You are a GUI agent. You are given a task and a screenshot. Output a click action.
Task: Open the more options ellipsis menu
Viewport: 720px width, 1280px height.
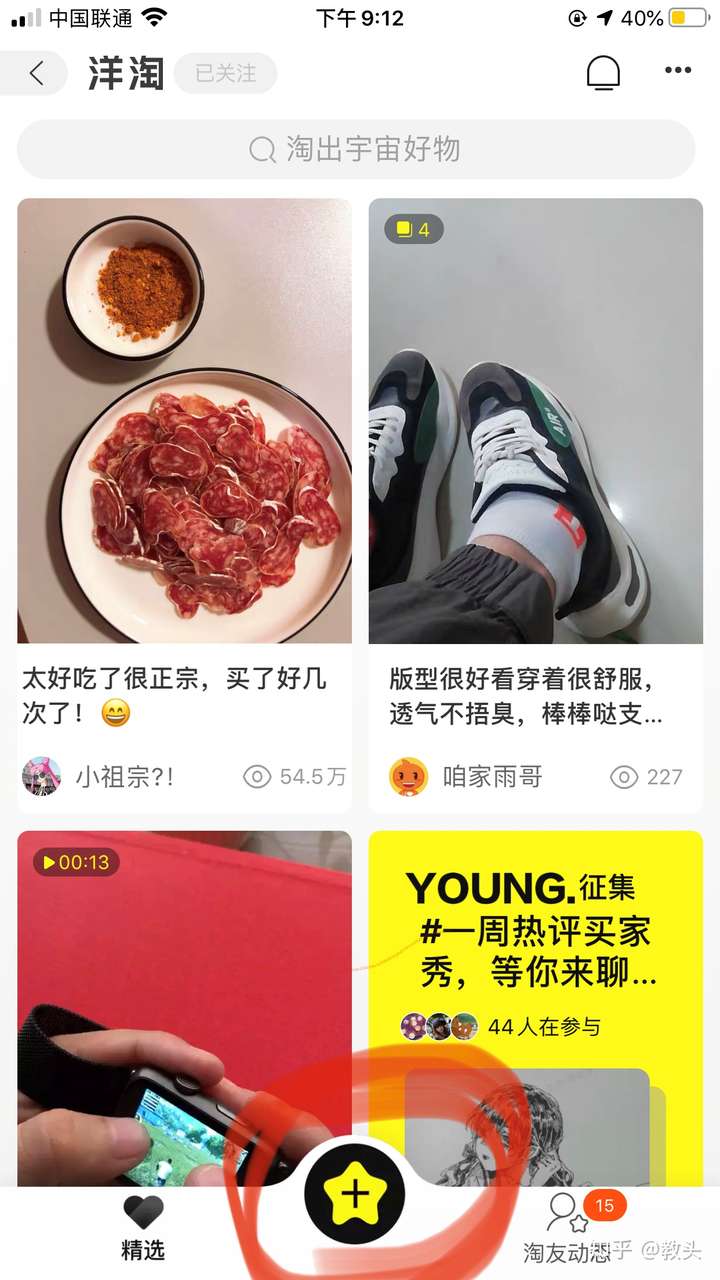click(x=678, y=70)
